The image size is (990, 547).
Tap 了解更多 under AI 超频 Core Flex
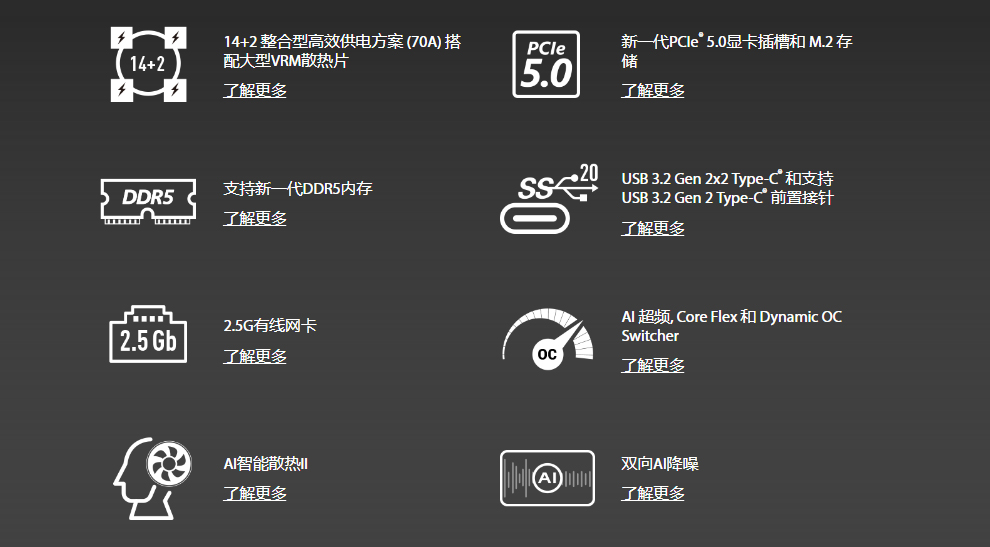click(652, 365)
